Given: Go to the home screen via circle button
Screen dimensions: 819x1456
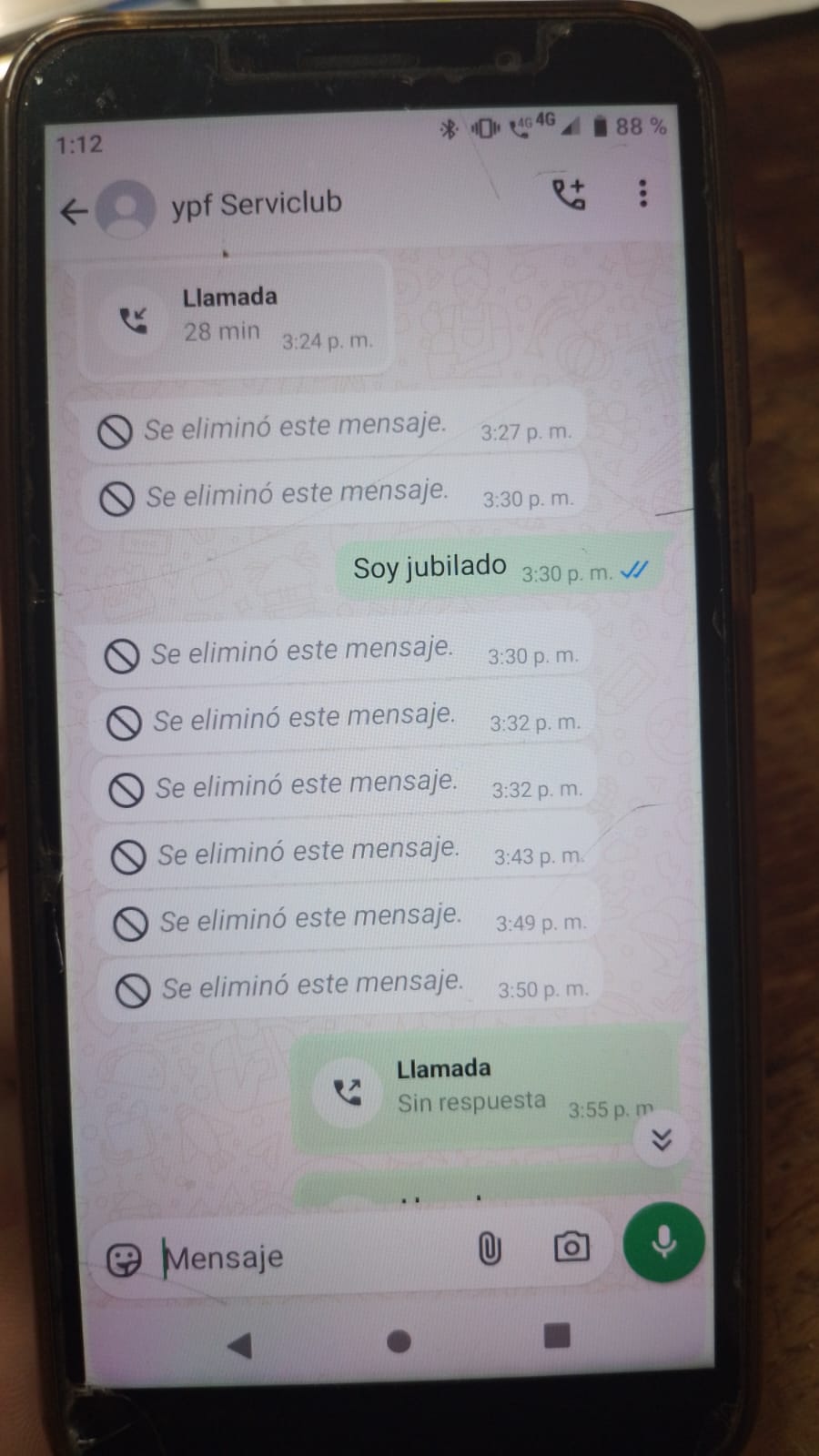Looking at the screenshot, I should 399,1341.
